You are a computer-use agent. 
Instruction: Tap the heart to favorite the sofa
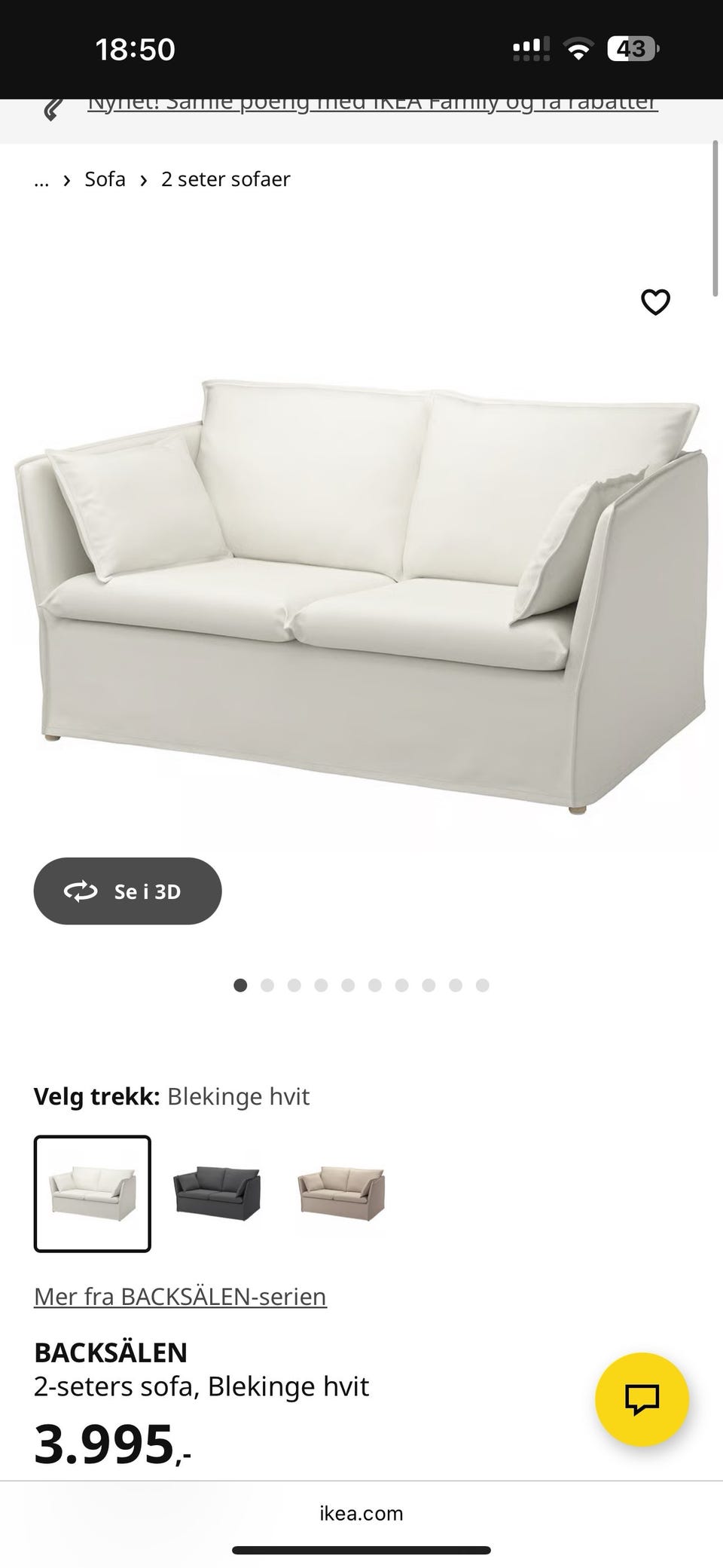(656, 301)
